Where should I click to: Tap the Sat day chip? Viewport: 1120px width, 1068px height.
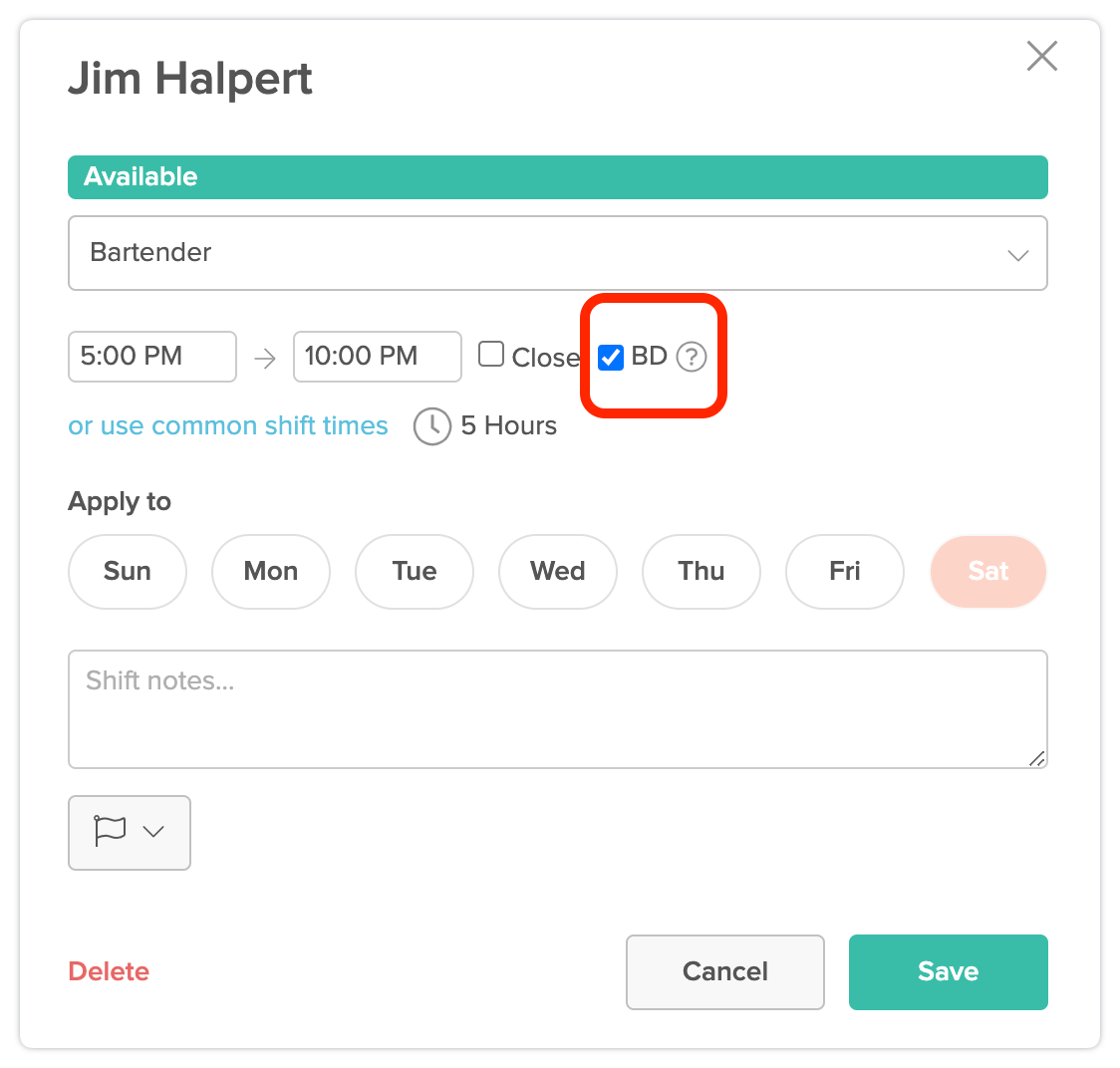click(988, 572)
